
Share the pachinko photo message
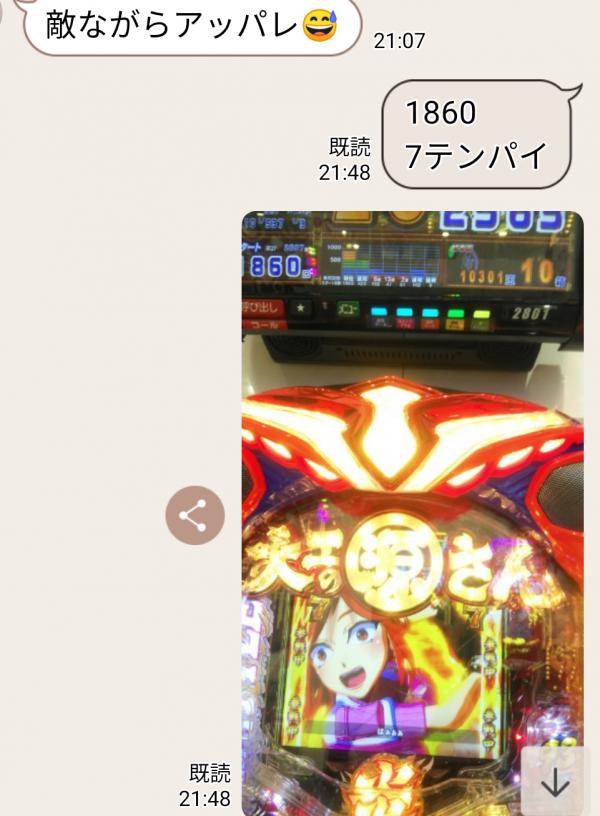195,515
